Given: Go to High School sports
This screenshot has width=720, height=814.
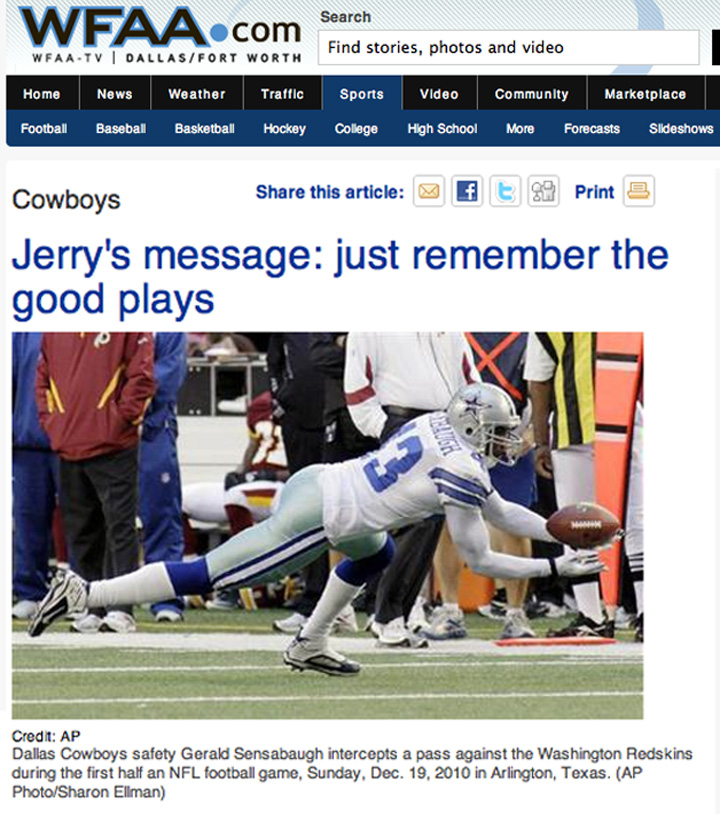Looking at the screenshot, I should coord(442,129).
